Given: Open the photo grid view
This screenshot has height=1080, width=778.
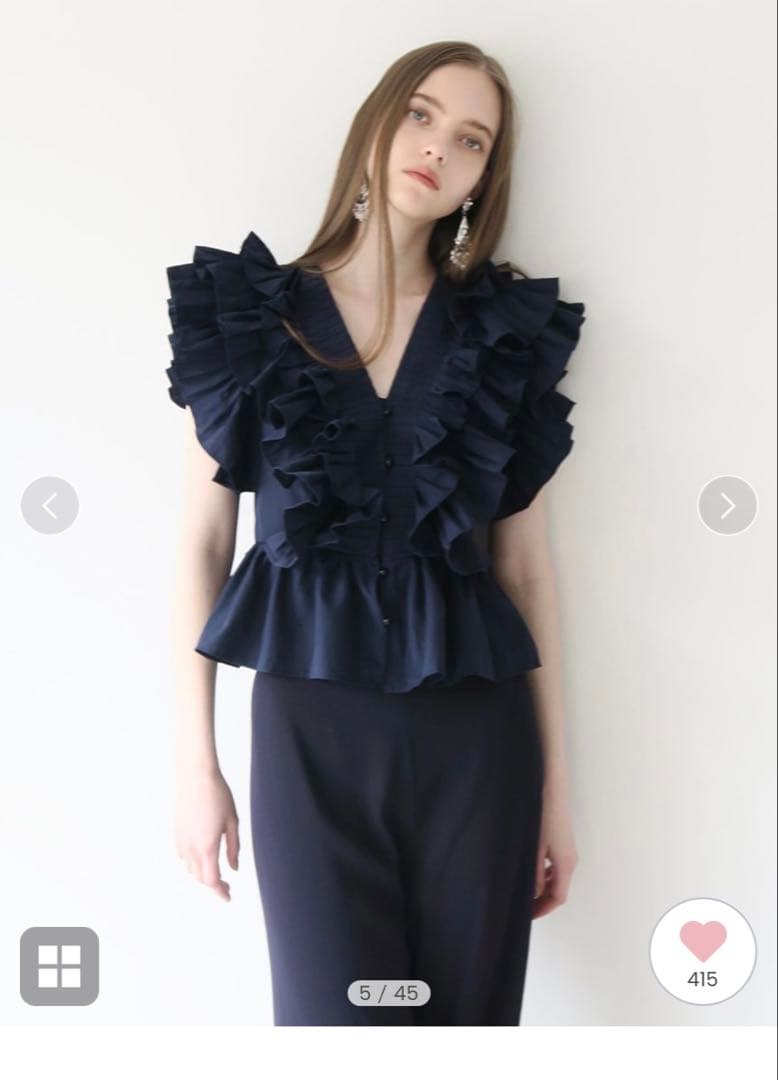Looking at the screenshot, I should pyautogui.click(x=59, y=966).
